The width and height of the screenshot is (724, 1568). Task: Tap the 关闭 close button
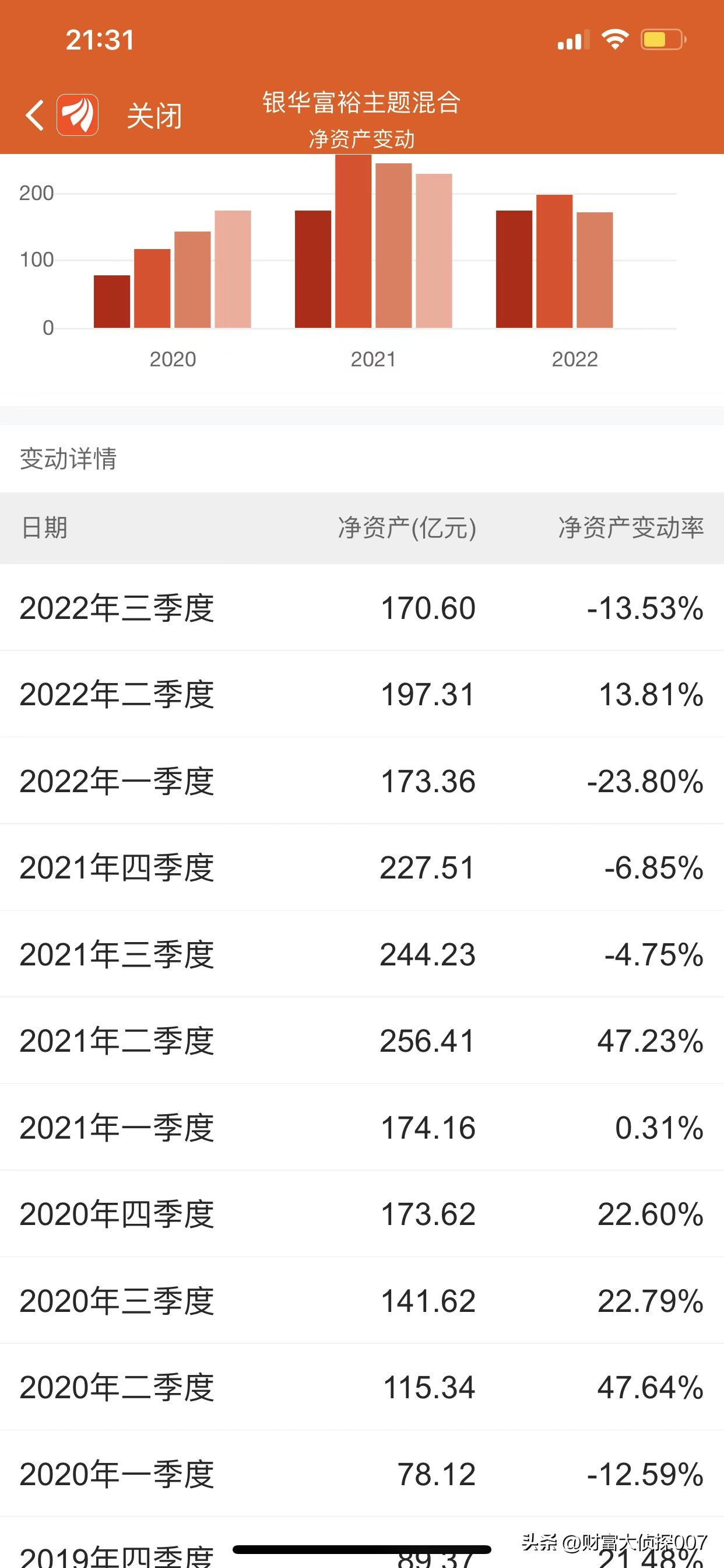click(154, 116)
